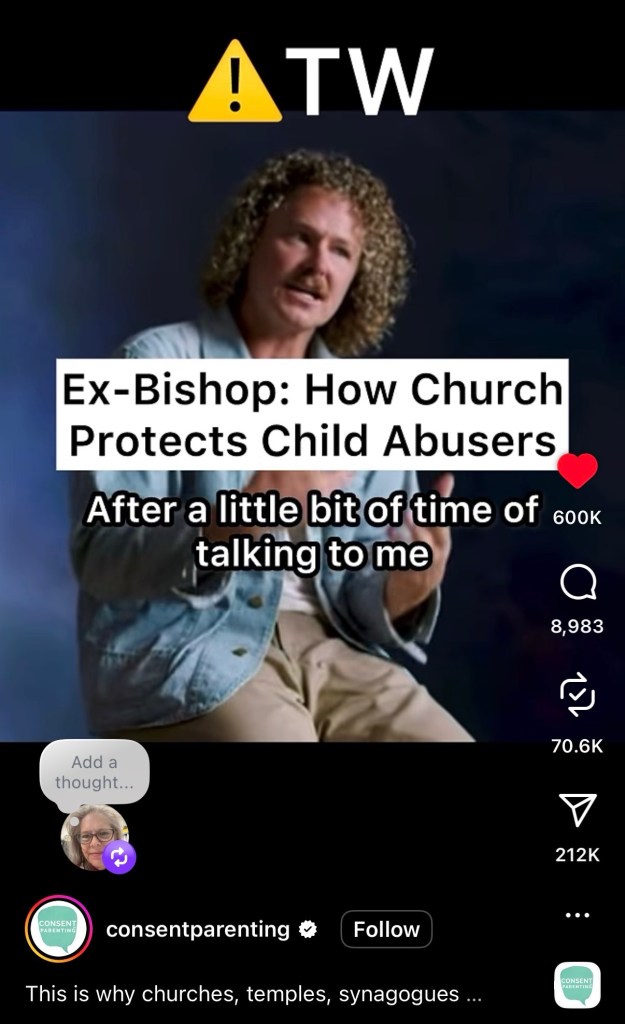Tap the Add a thought bubble

click(94, 772)
